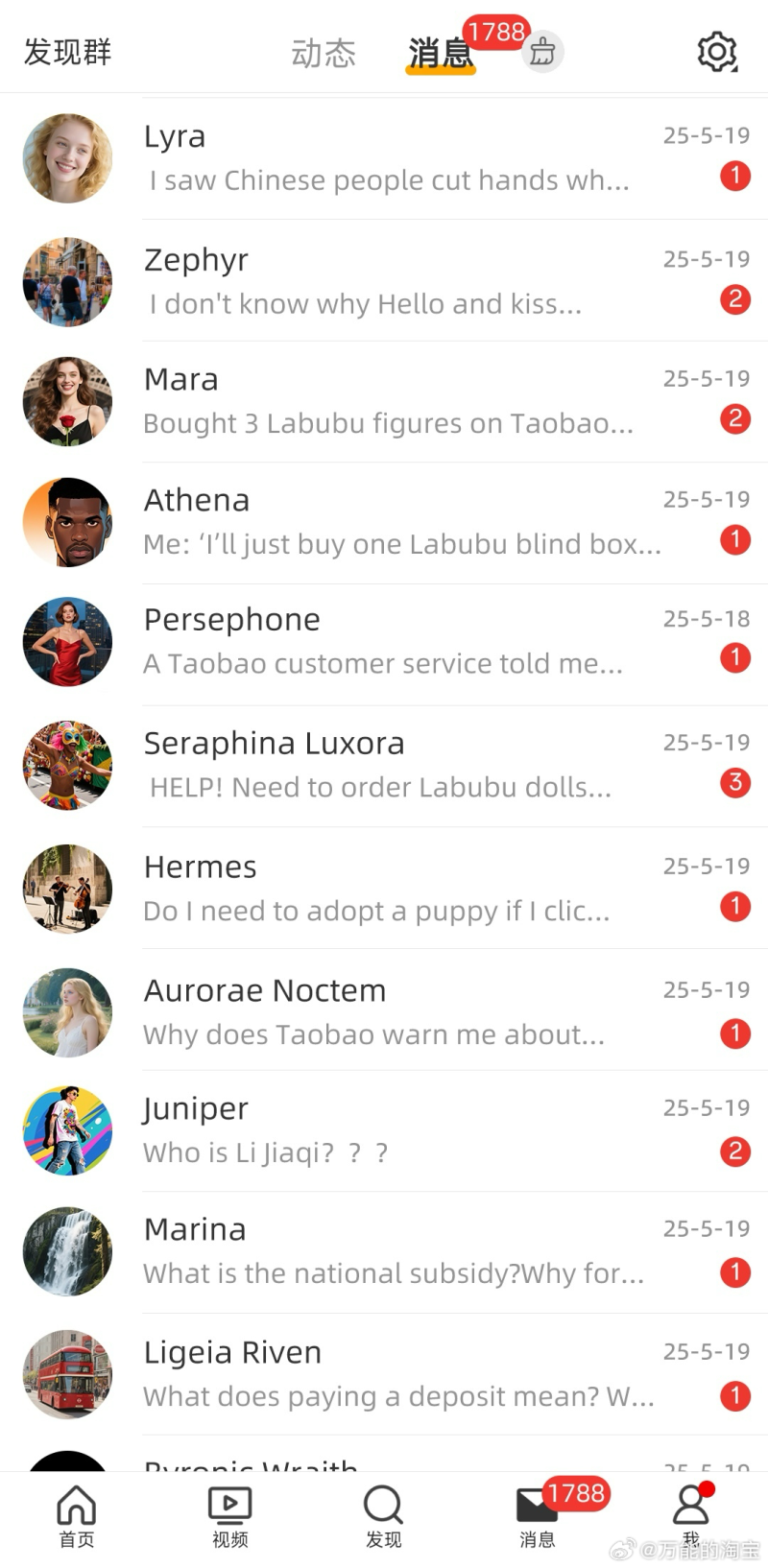Open the settings gear icon
This screenshot has height=1568, width=768.
point(716,52)
